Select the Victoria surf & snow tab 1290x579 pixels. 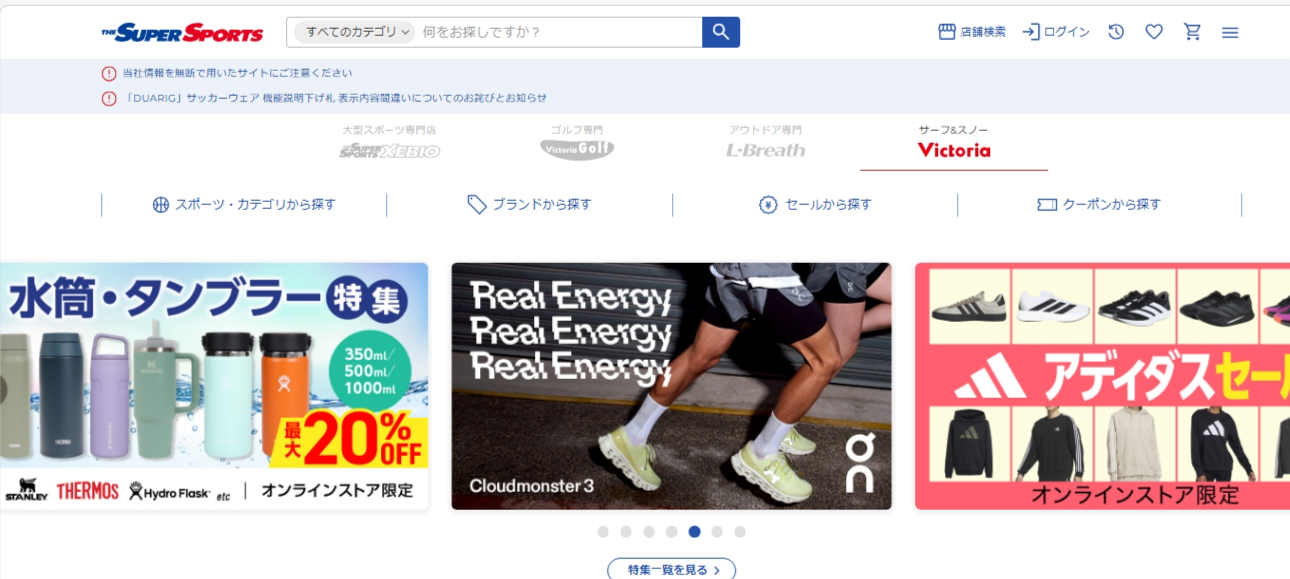(954, 143)
